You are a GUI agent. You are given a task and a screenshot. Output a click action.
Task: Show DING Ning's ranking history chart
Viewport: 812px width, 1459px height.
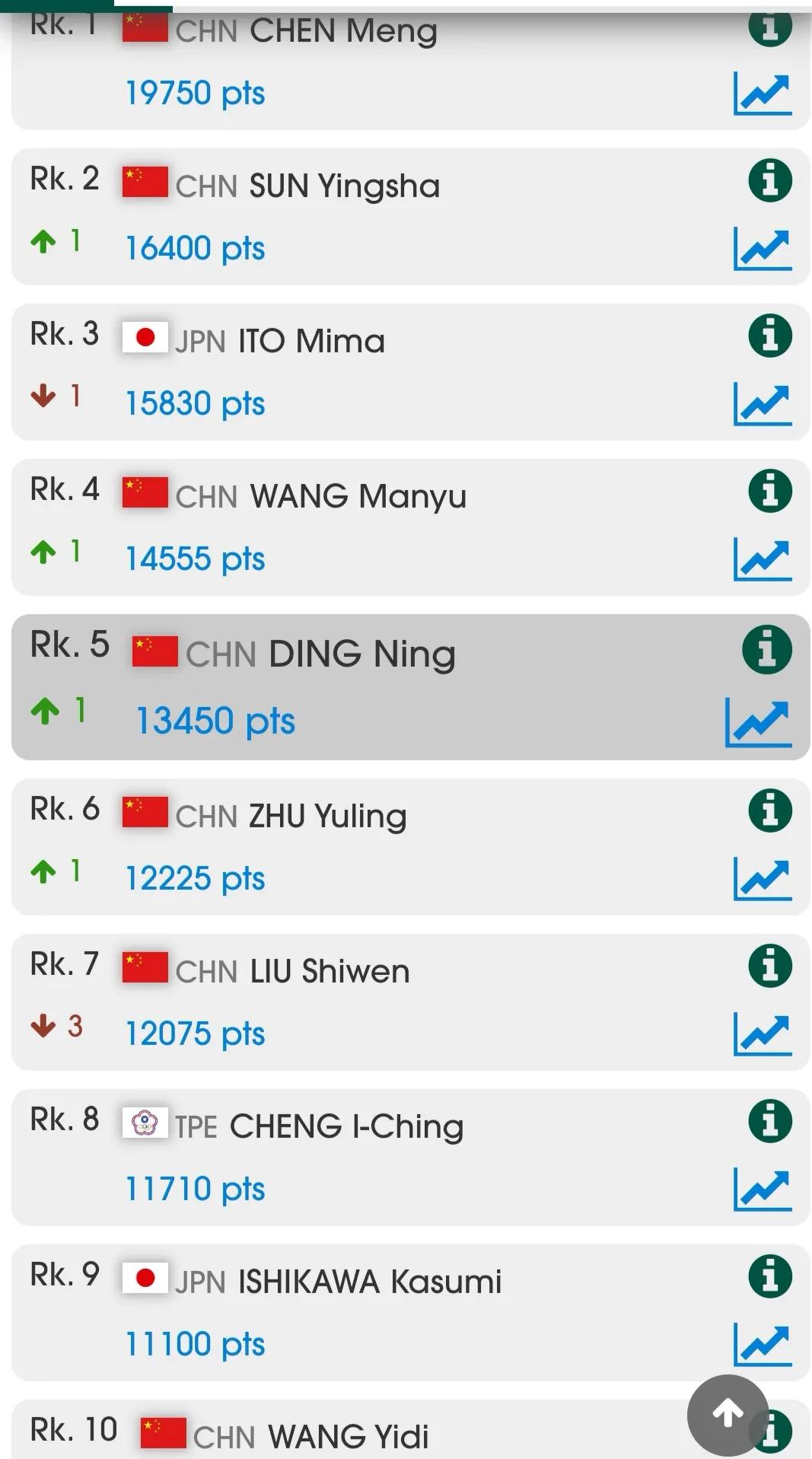759,722
